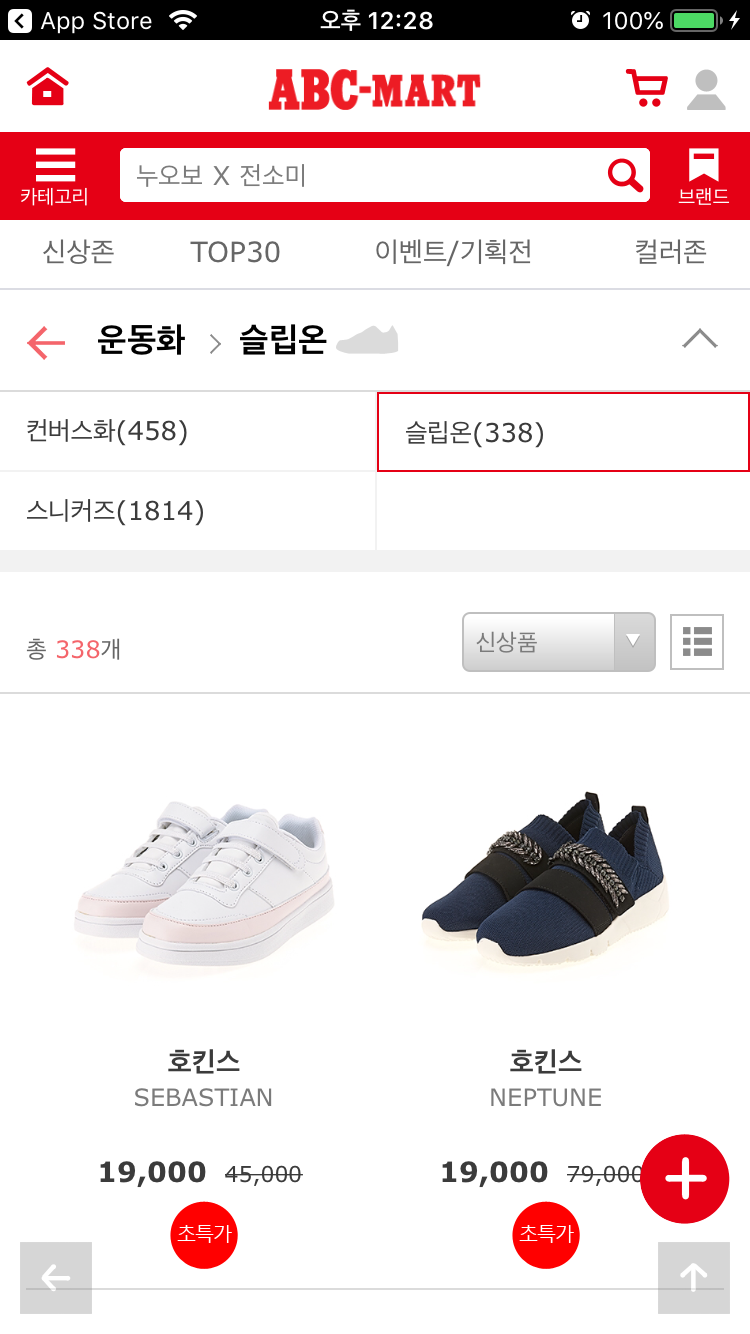Go back with the red arrow

[x=46, y=342]
